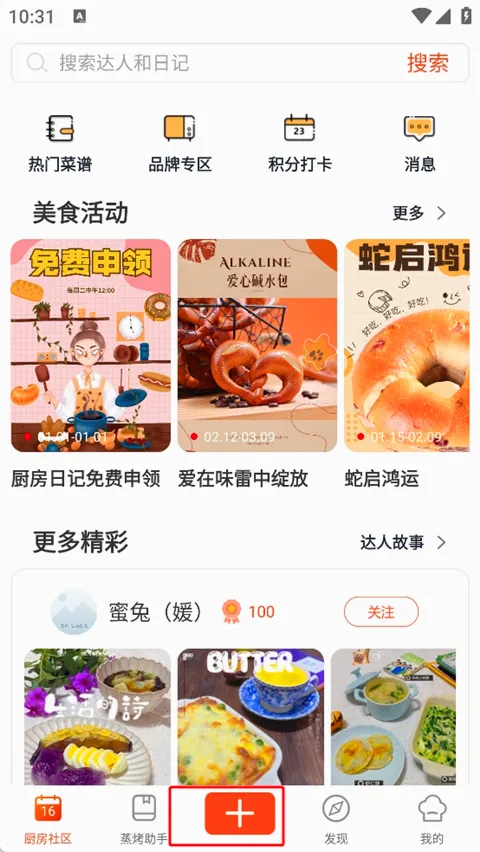Switch to 我的 tab
Screen dimensions: 480x852
pos(432,819)
